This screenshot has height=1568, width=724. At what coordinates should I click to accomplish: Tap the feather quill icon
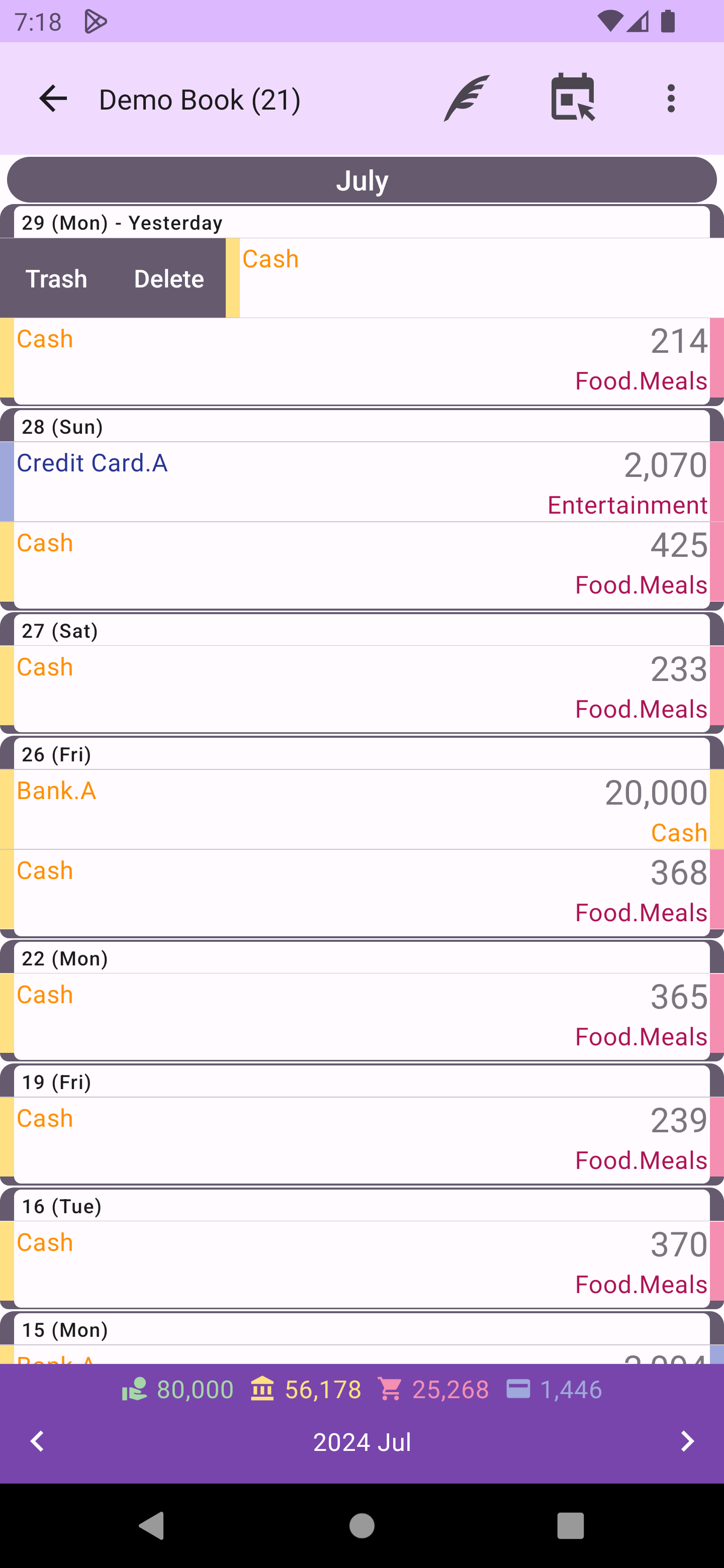coord(467,99)
